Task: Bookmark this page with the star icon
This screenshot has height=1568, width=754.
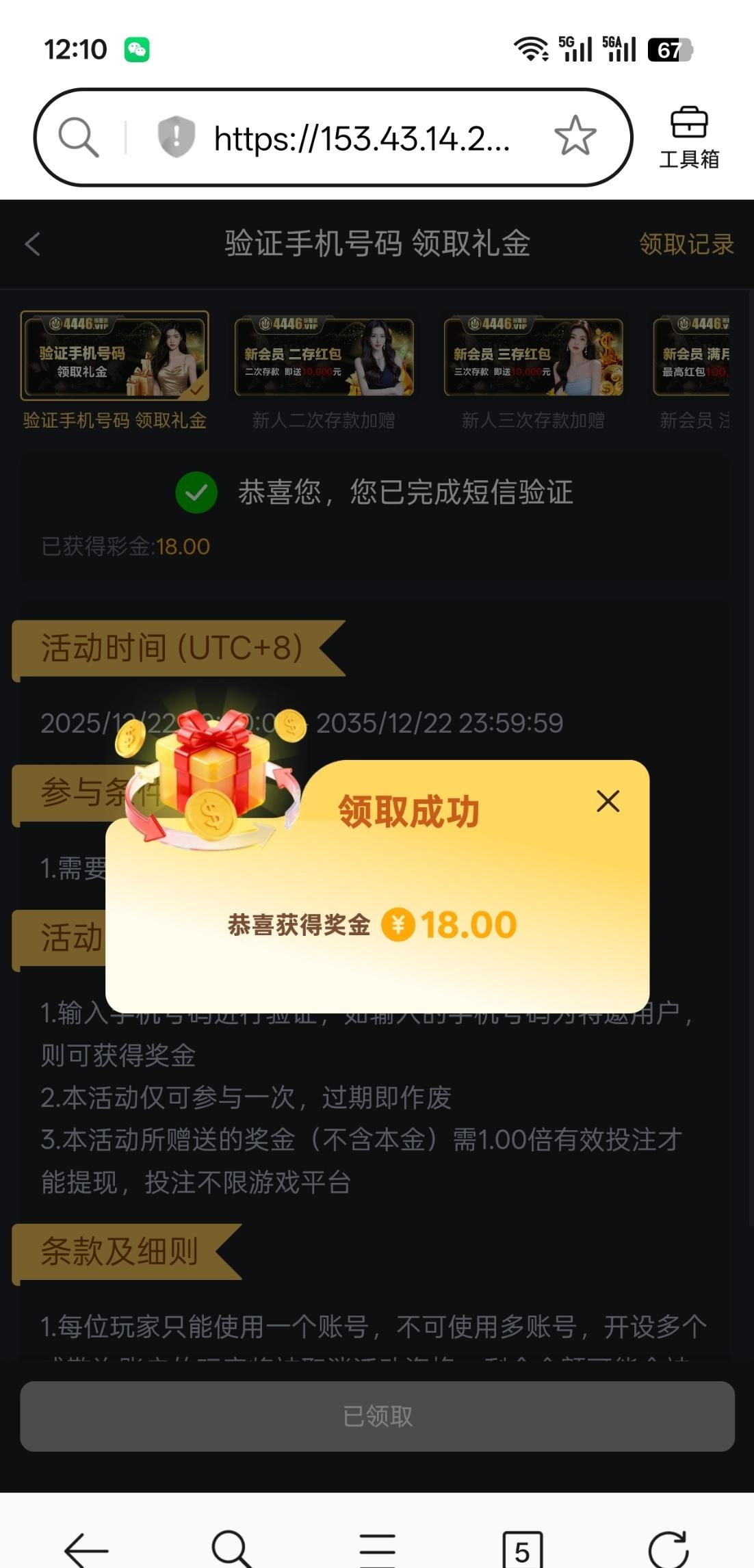Action: (575, 136)
